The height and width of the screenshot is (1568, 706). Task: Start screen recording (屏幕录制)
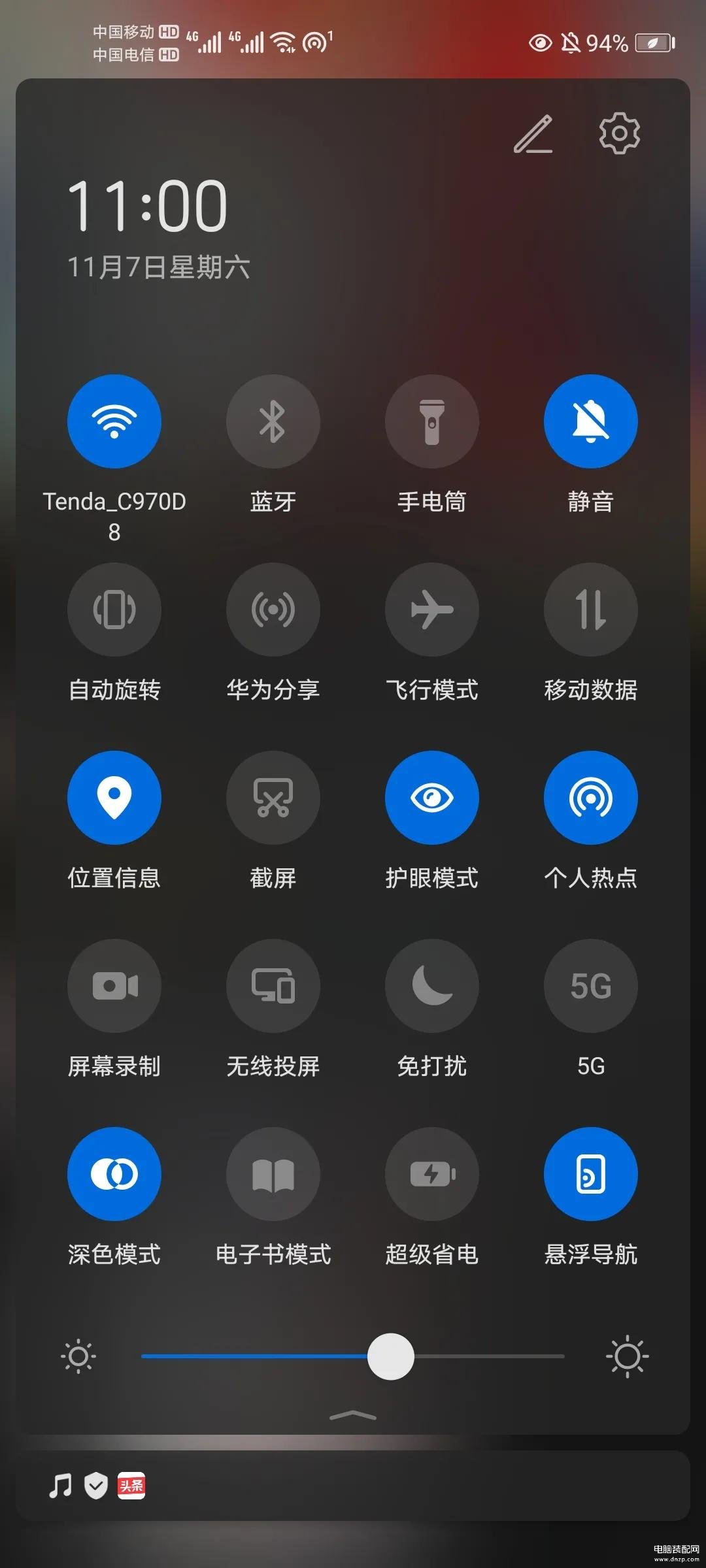(114, 986)
